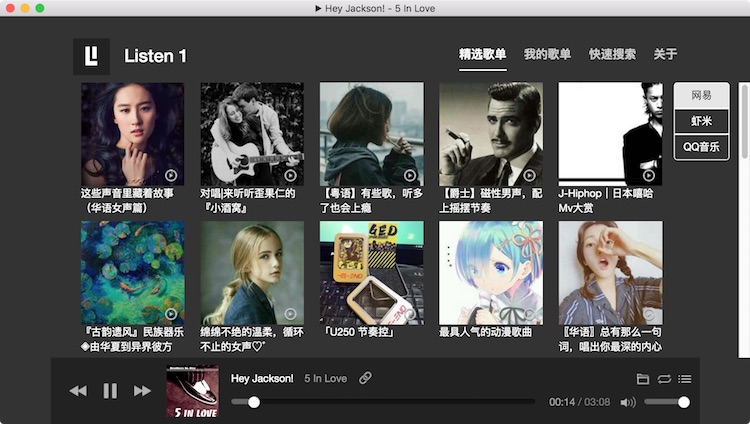Screen dimensions: 750x424
Task: Open the 「U250 节奏控」 playlist
Action: tap(371, 272)
